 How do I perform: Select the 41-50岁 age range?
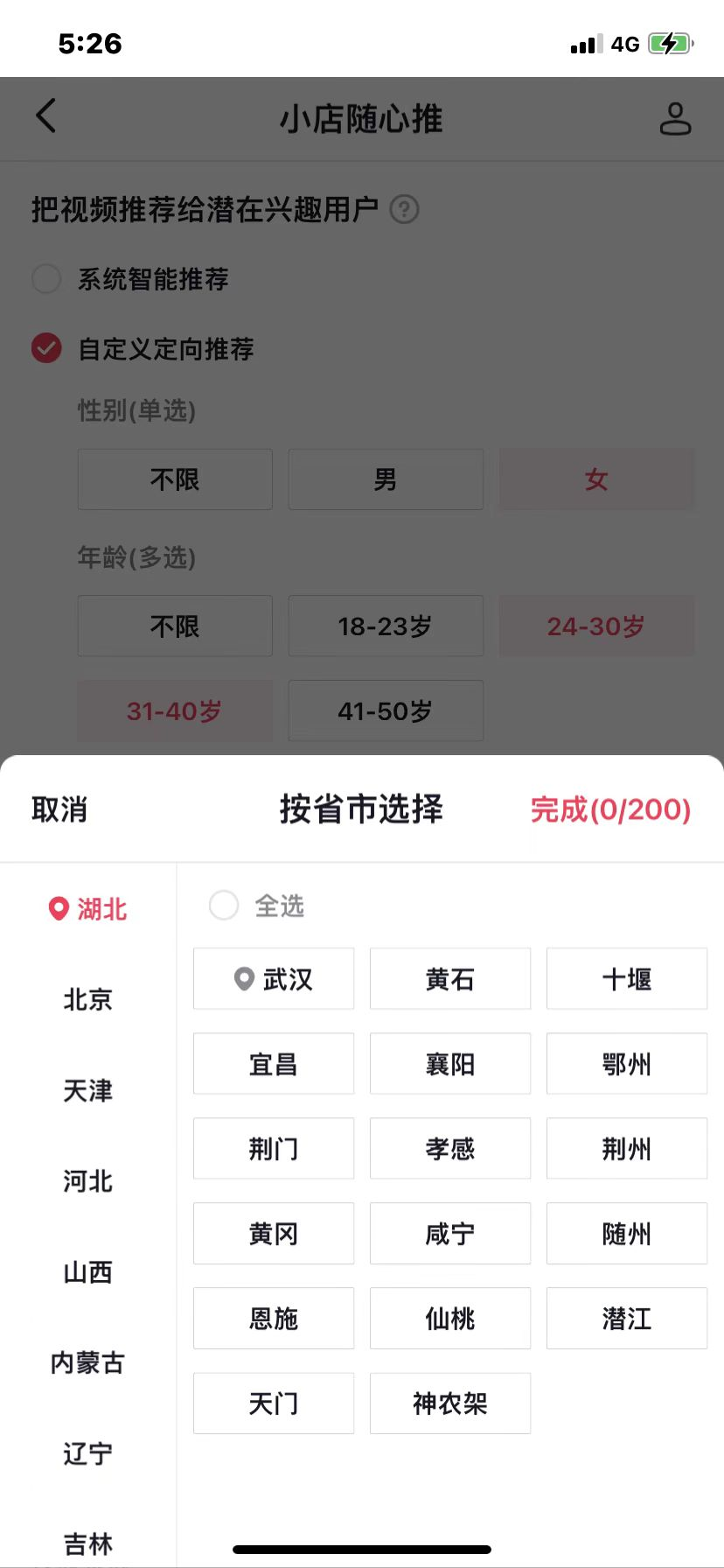click(x=386, y=710)
